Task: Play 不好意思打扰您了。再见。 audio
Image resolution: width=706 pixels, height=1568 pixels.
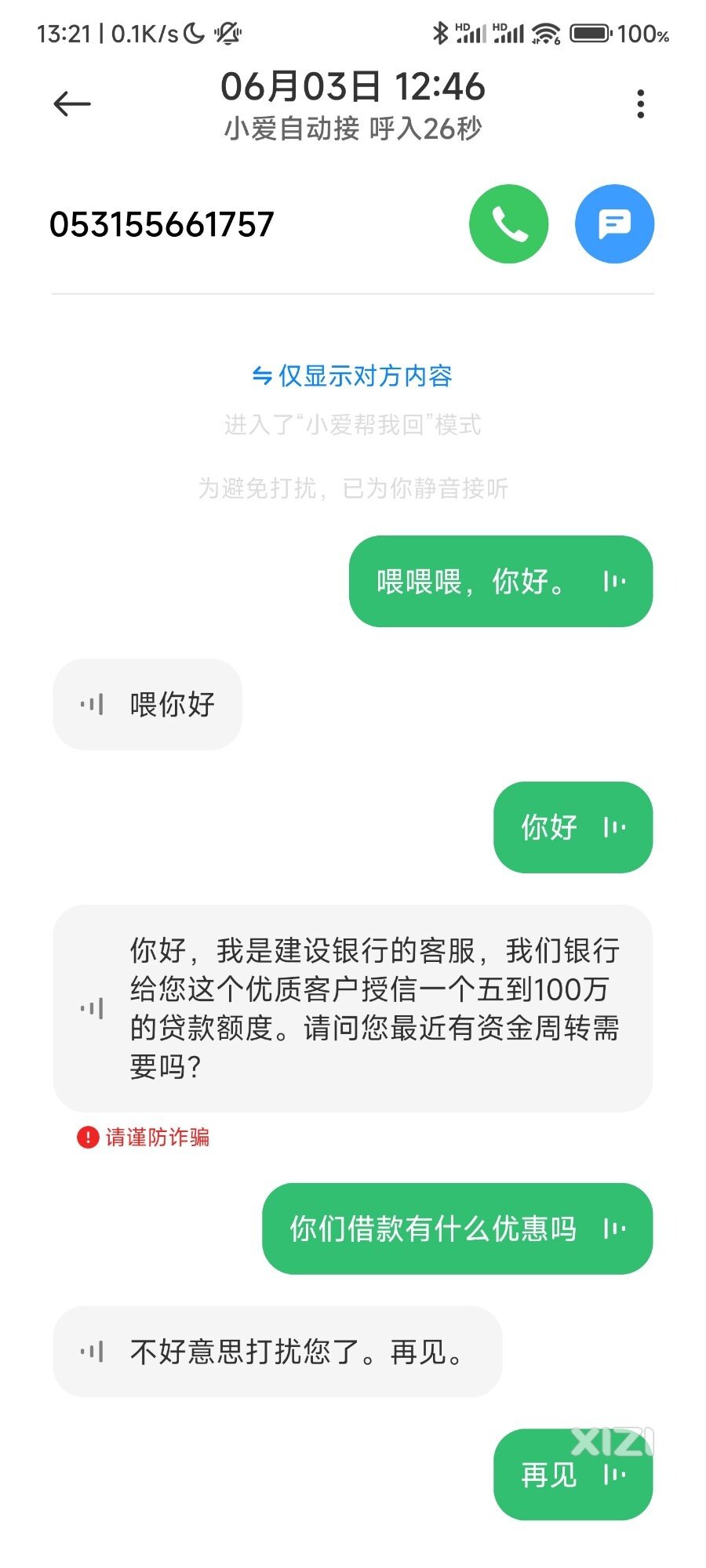Action: 92,1352
